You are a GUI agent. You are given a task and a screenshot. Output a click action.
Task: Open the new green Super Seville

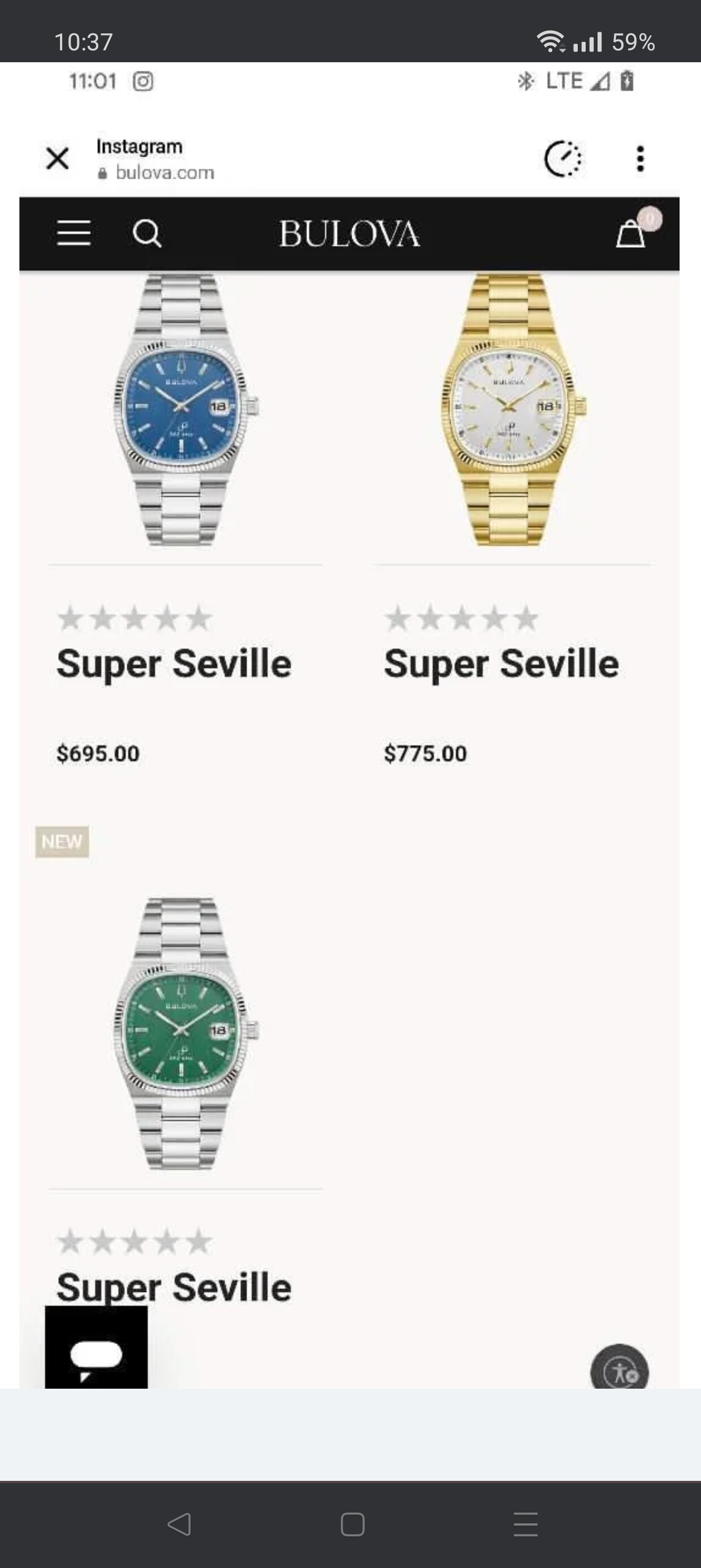(x=185, y=1032)
